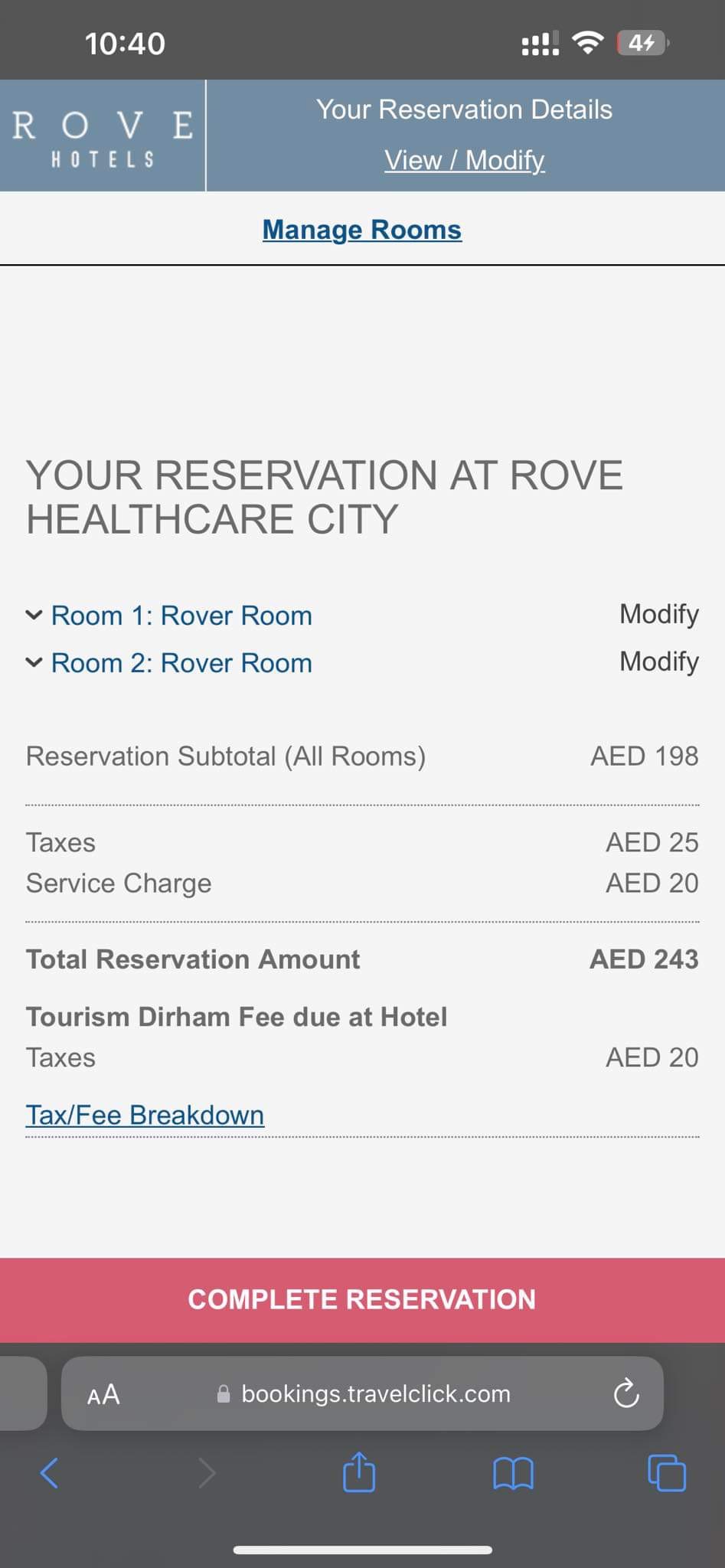Image resolution: width=725 pixels, height=1568 pixels.
Task: Open the share sheet in Safari
Action: click(x=361, y=1472)
